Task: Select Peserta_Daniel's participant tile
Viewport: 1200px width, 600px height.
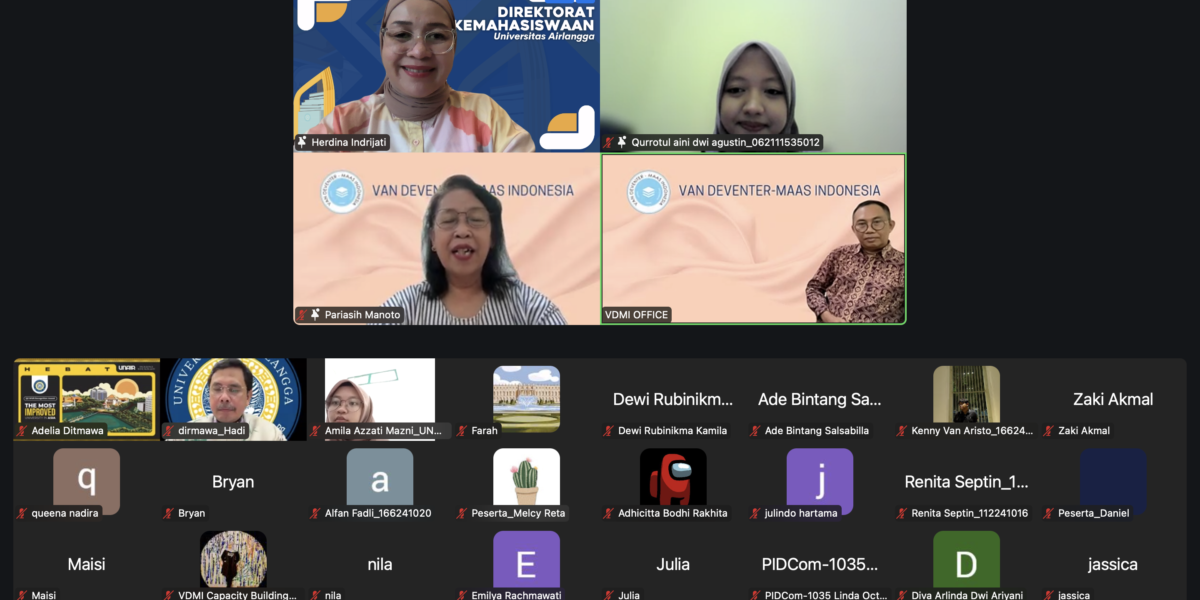Action: 1113,482
